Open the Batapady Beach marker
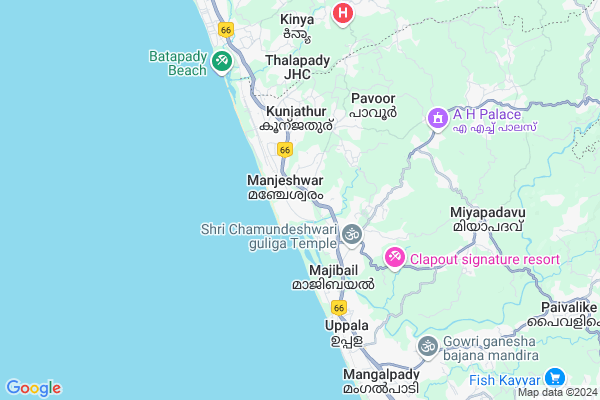 [222, 61]
